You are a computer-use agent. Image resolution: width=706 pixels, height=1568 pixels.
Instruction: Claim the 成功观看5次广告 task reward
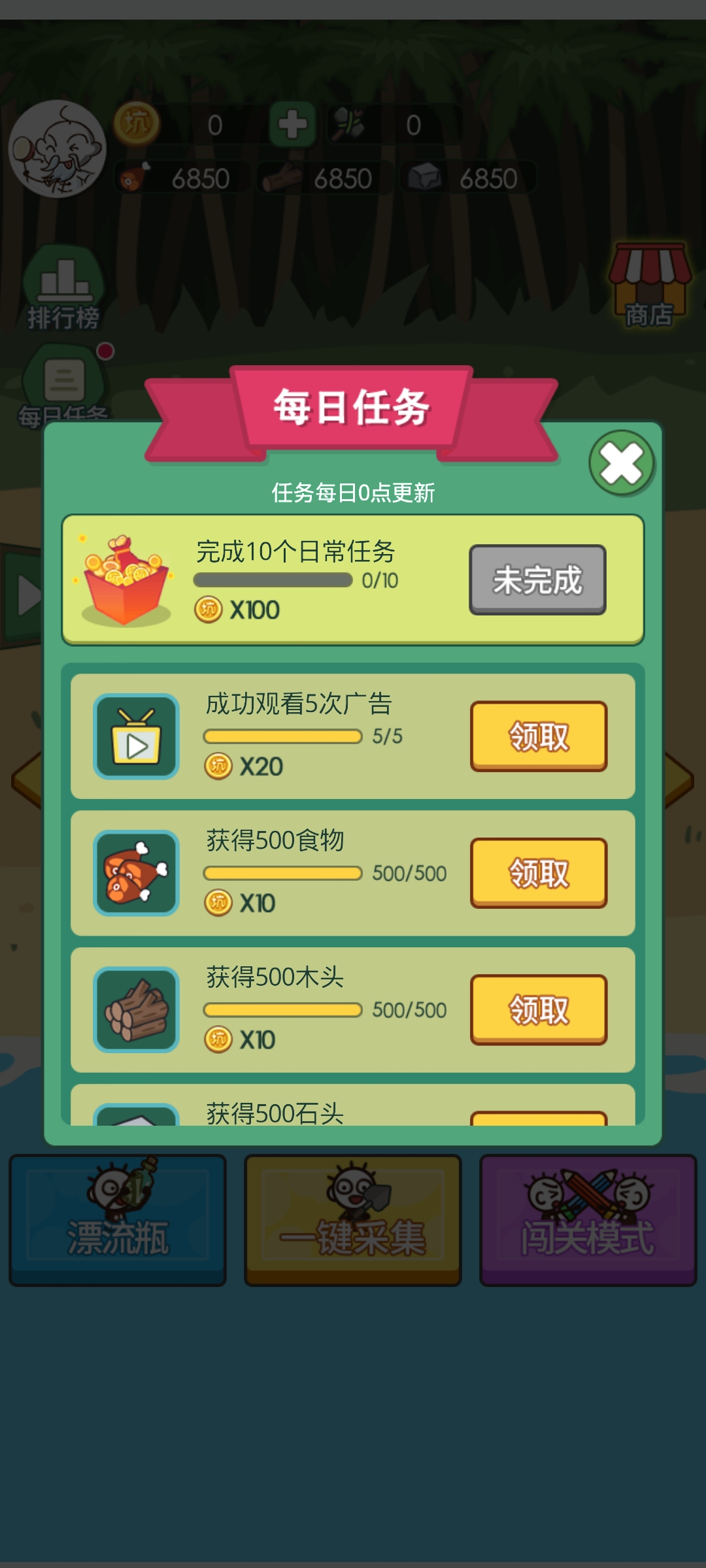pyautogui.click(x=538, y=735)
